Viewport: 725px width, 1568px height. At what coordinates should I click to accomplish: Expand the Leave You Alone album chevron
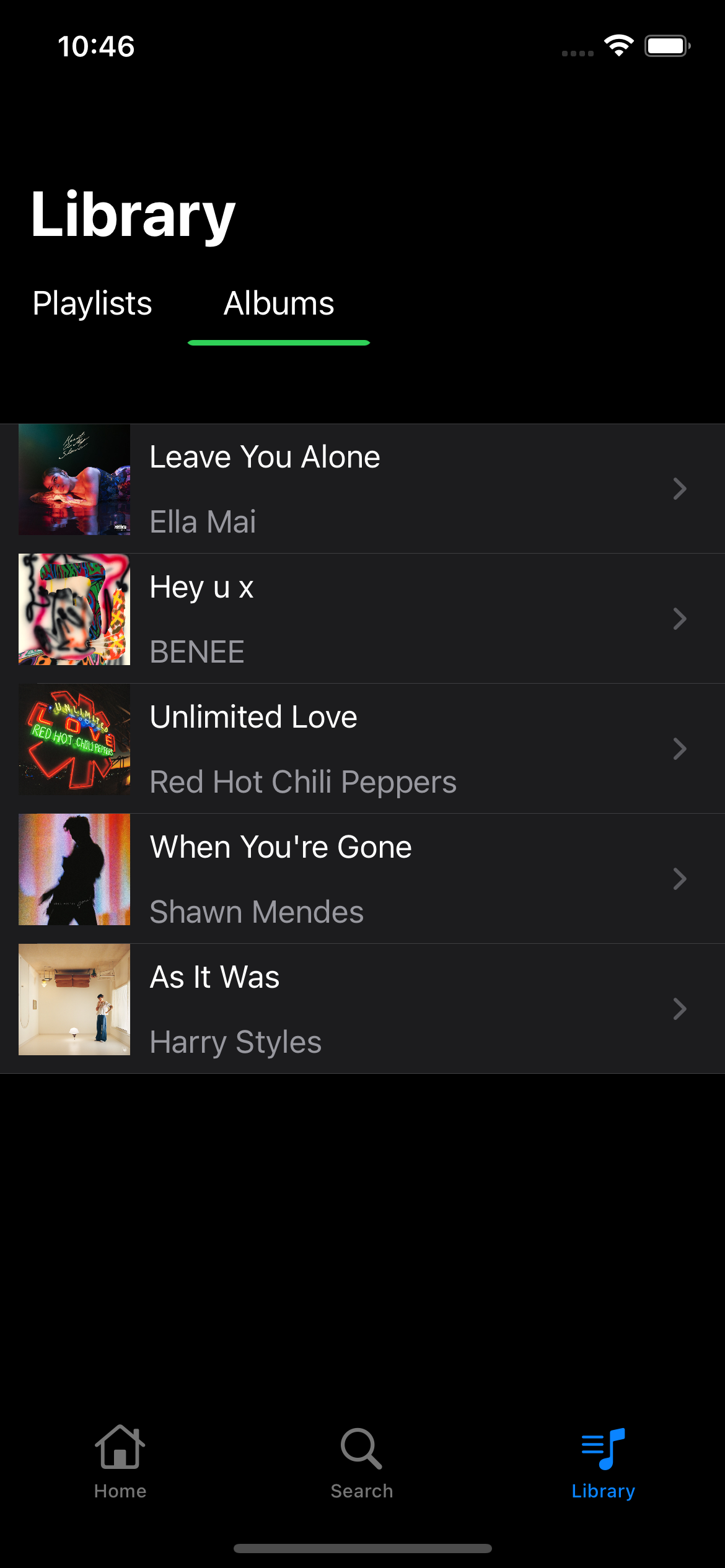[x=680, y=489]
